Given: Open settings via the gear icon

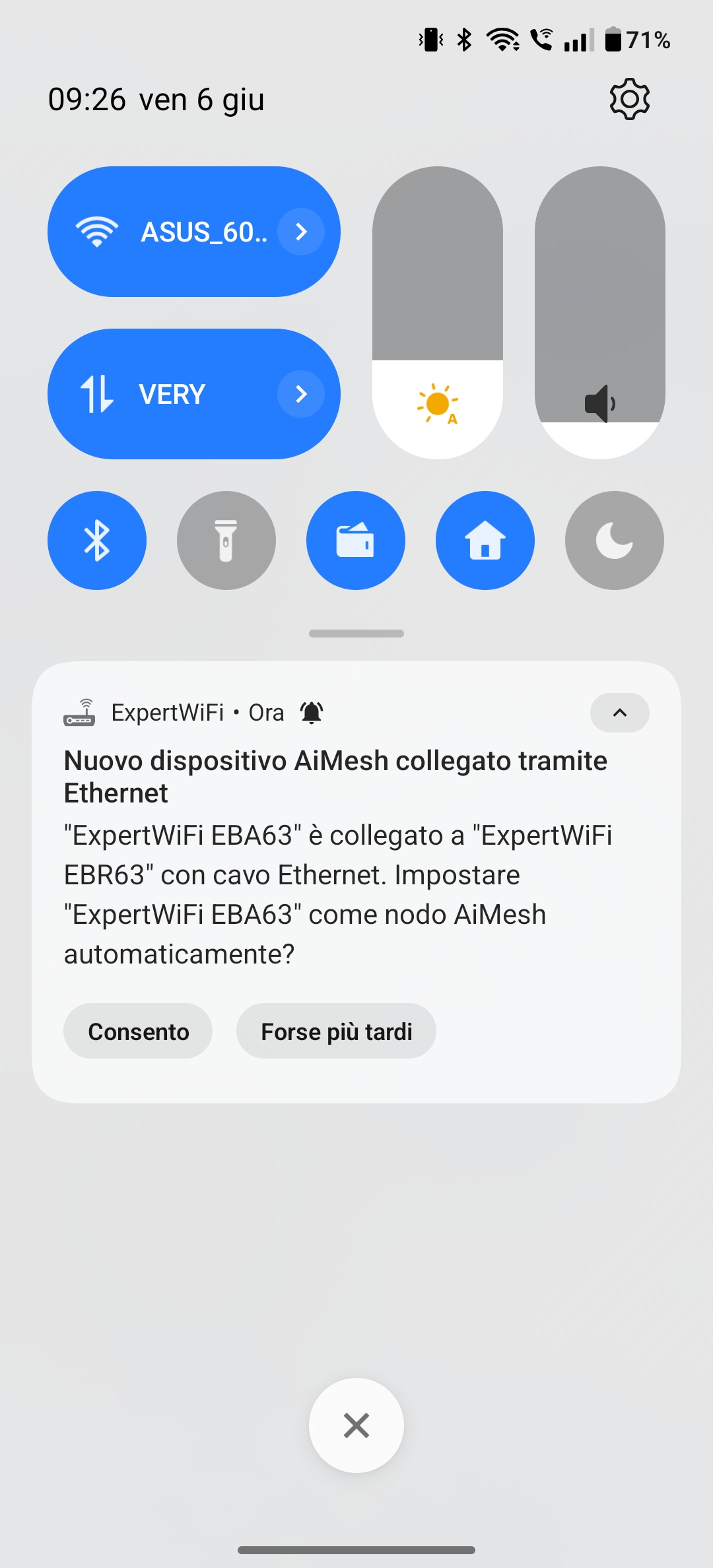Looking at the screenshot, I should (x=629, y=100).
